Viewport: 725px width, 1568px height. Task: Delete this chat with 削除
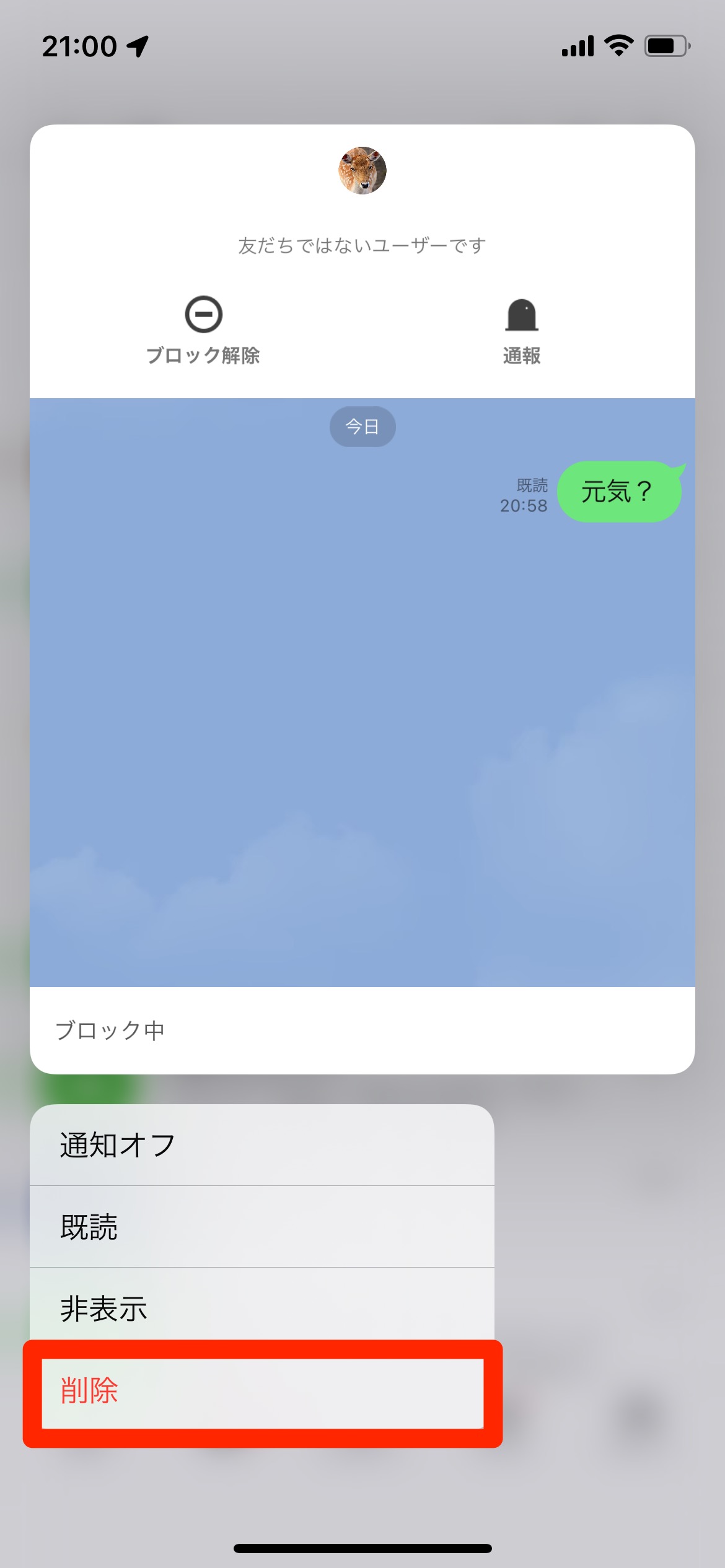point(262,1390)
